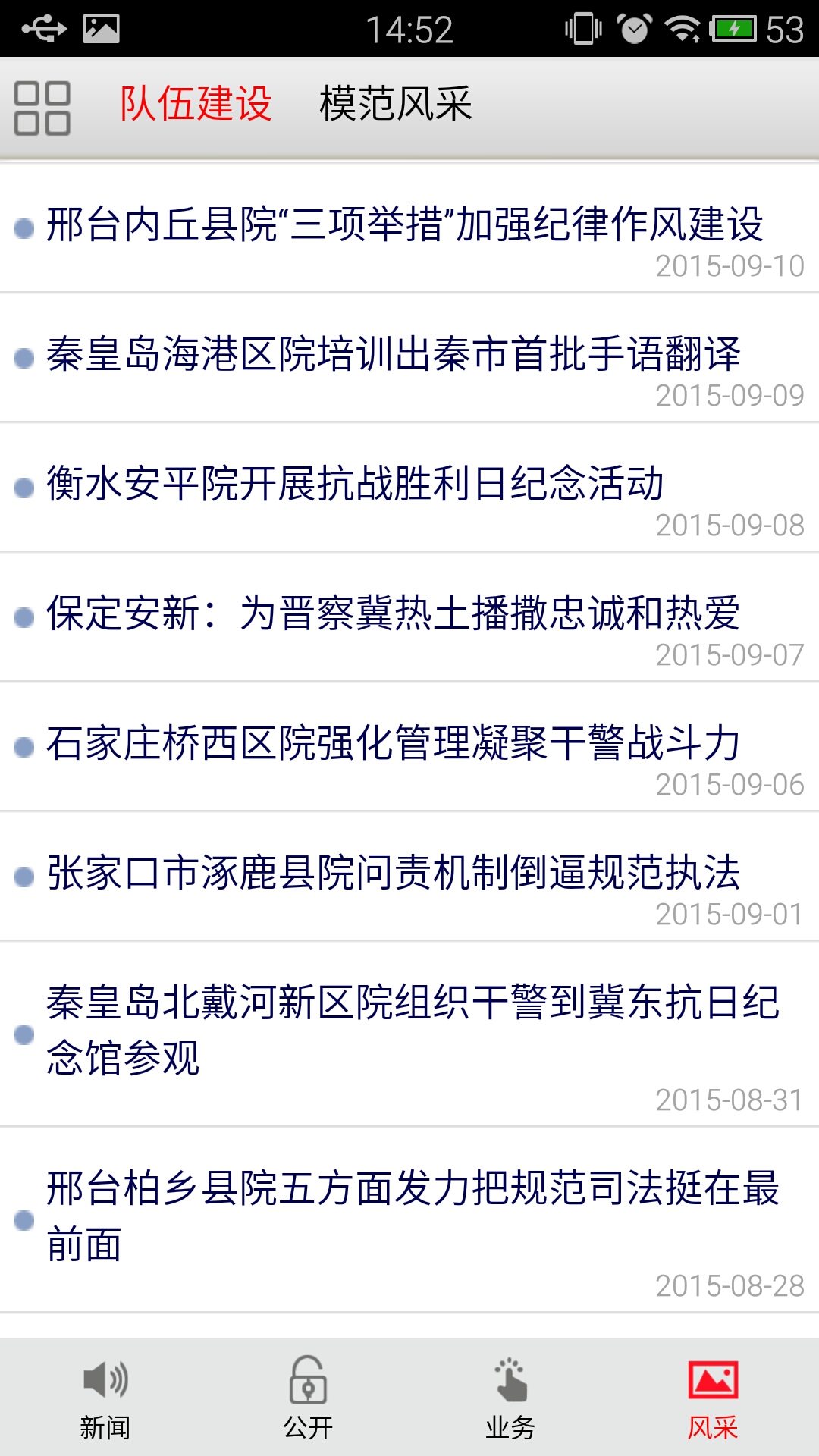Click the bullet dot next to 保定安新 article
Image resolution: width=819 pixels, height=1456 pixels.
(x=24, y=618)
